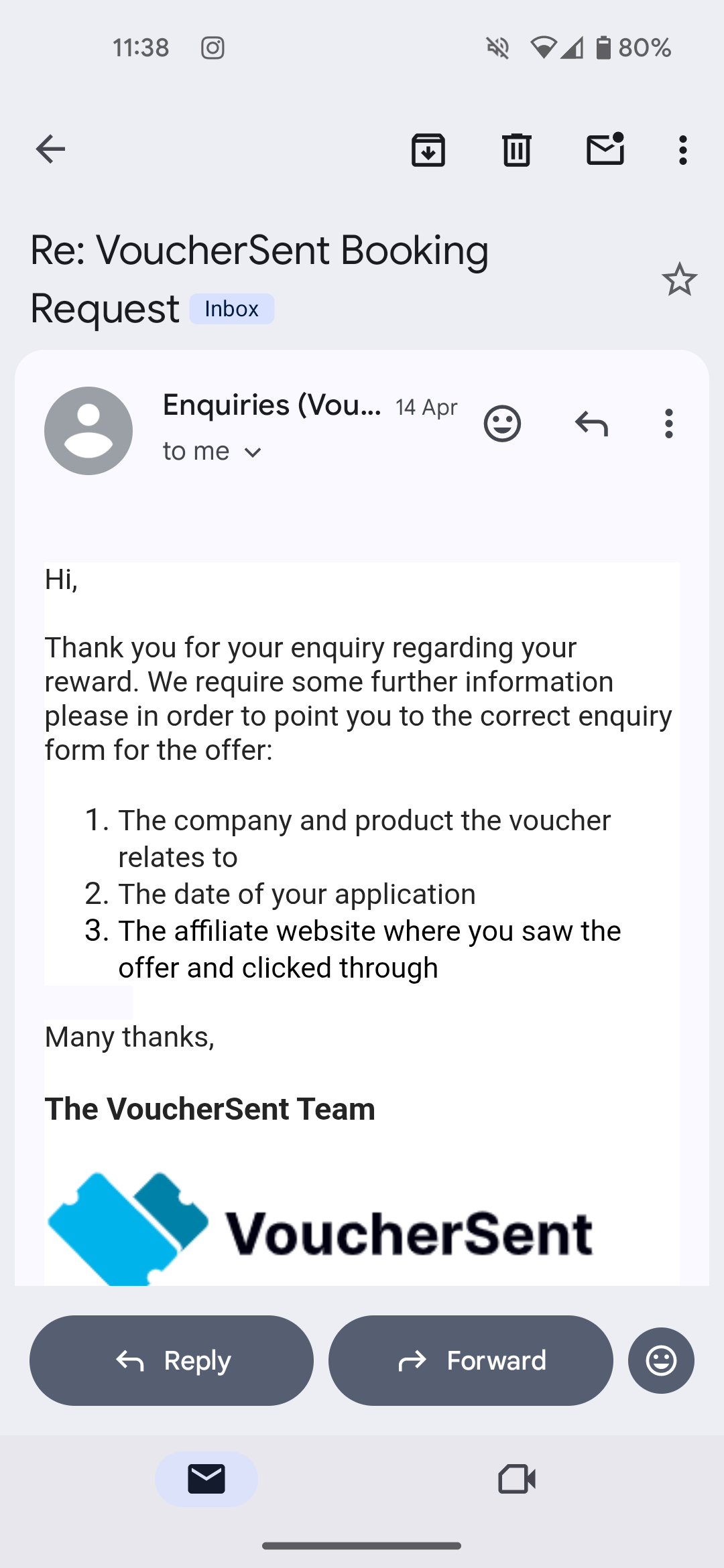Switch to the Mail tab
724x1568 pixels.
click(x=206, y=1479)
